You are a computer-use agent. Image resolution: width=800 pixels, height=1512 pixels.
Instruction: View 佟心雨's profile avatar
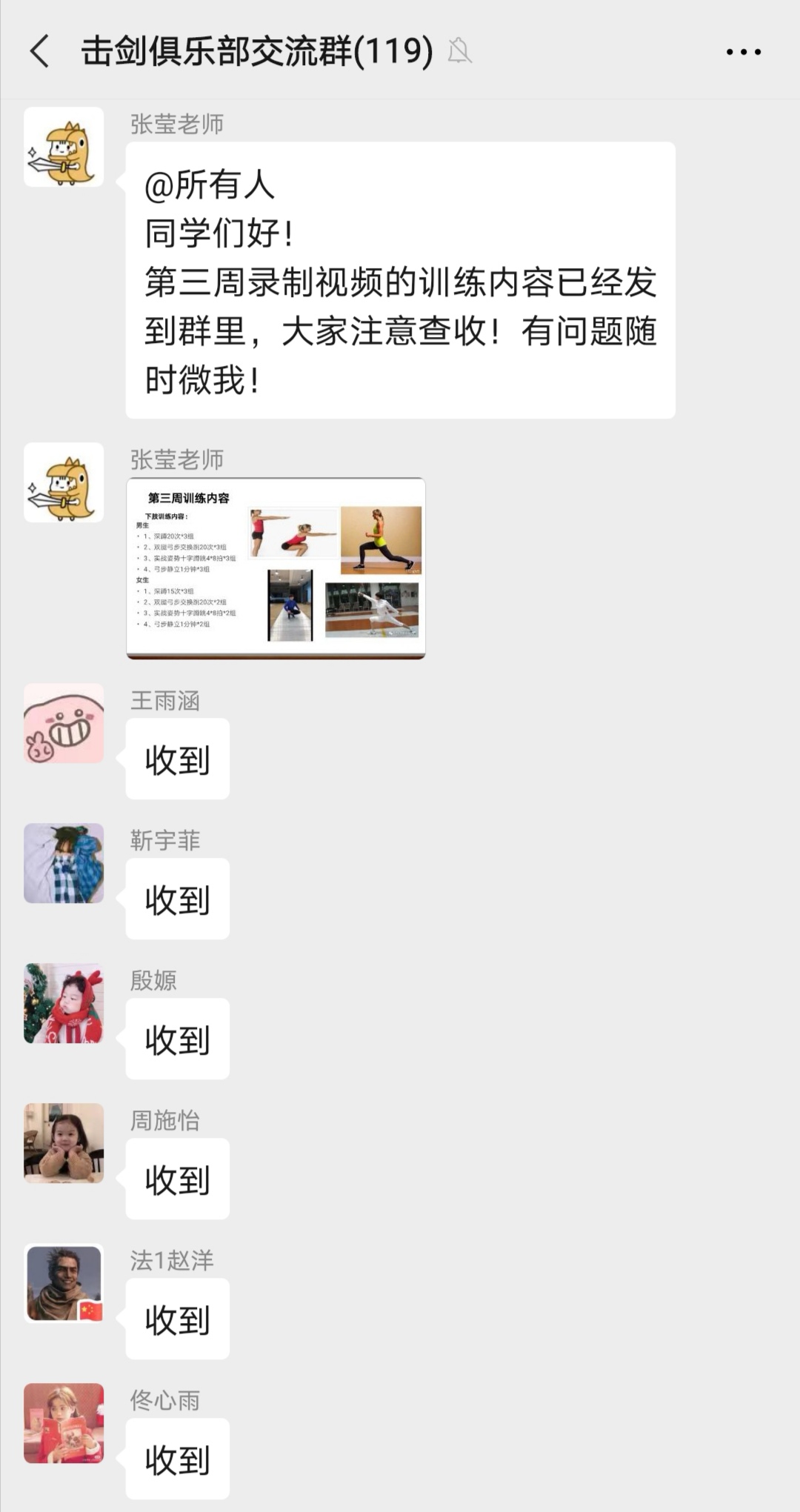[x=64, y=1423]
